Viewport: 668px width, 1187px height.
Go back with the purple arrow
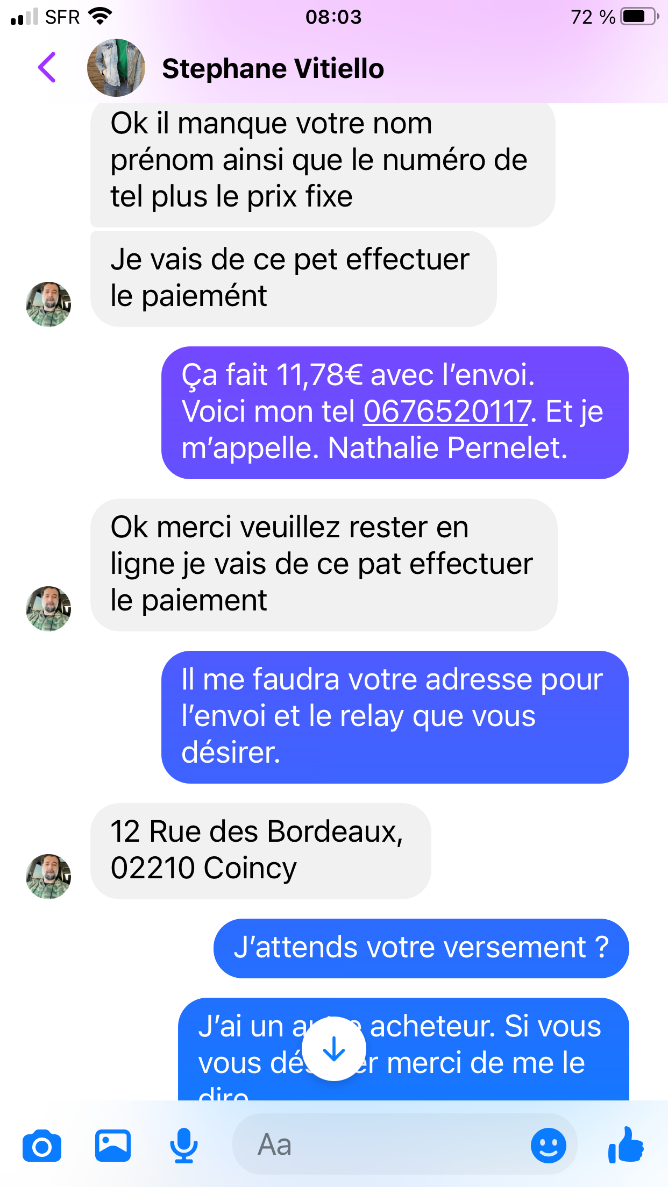[47, 68]
